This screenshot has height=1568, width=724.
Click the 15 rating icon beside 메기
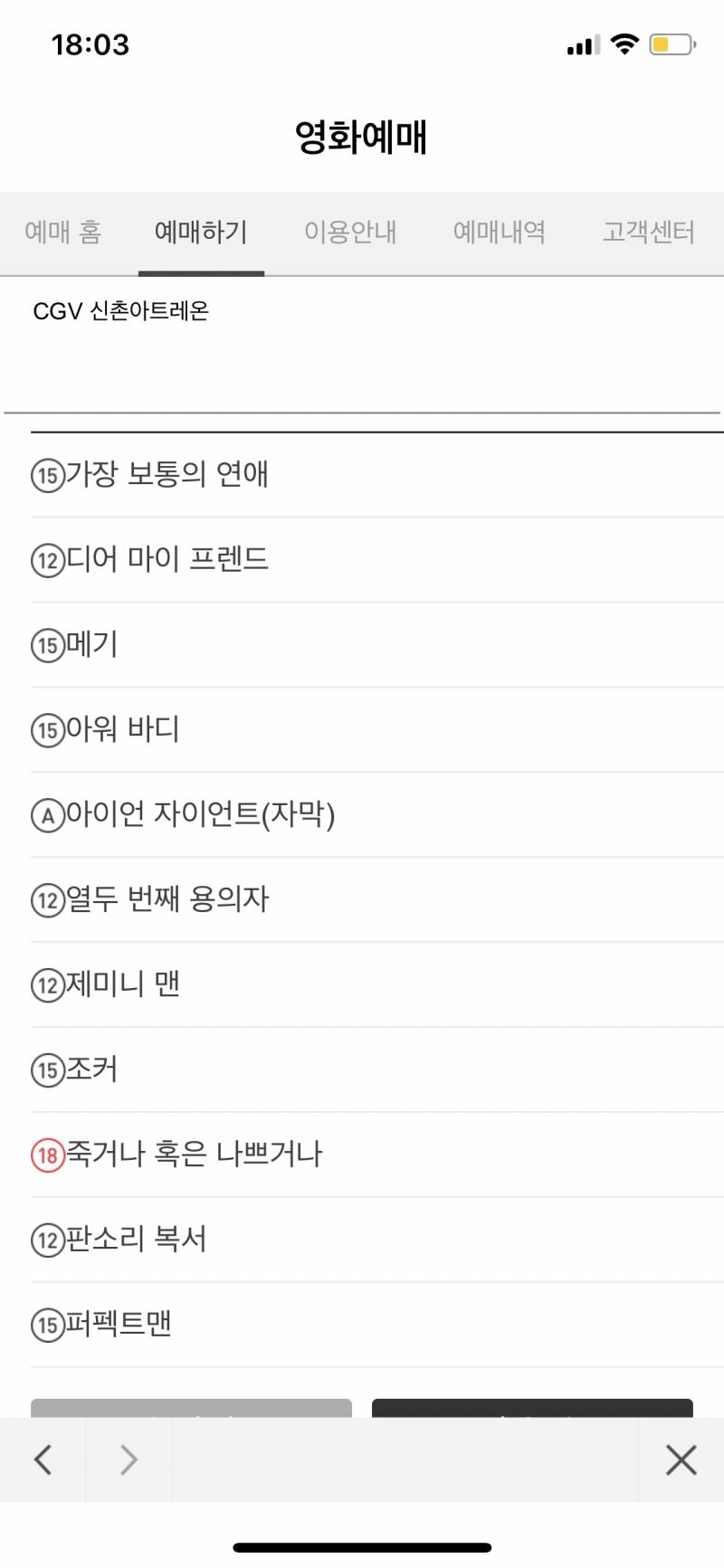45,643
